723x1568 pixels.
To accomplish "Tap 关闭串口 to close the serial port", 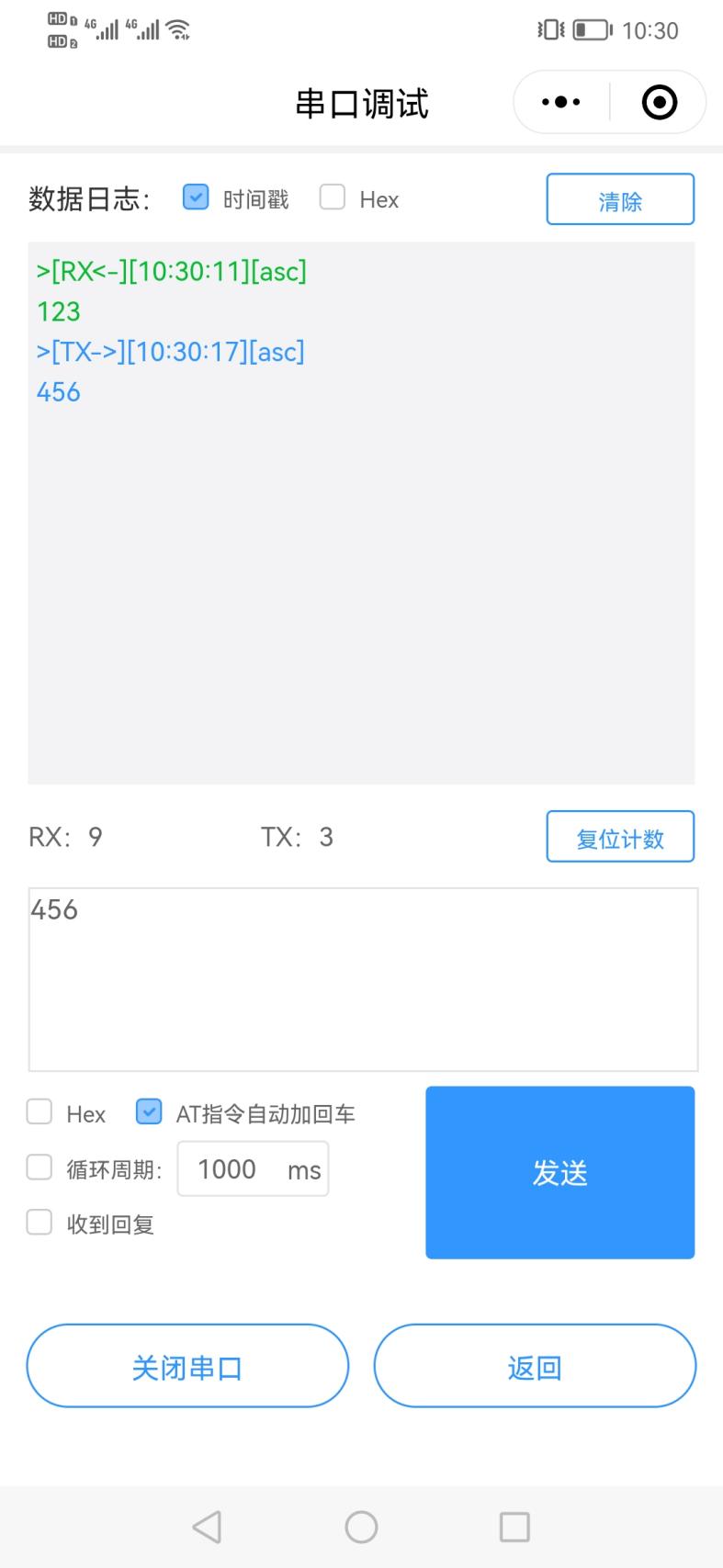I will [187, 1366].
